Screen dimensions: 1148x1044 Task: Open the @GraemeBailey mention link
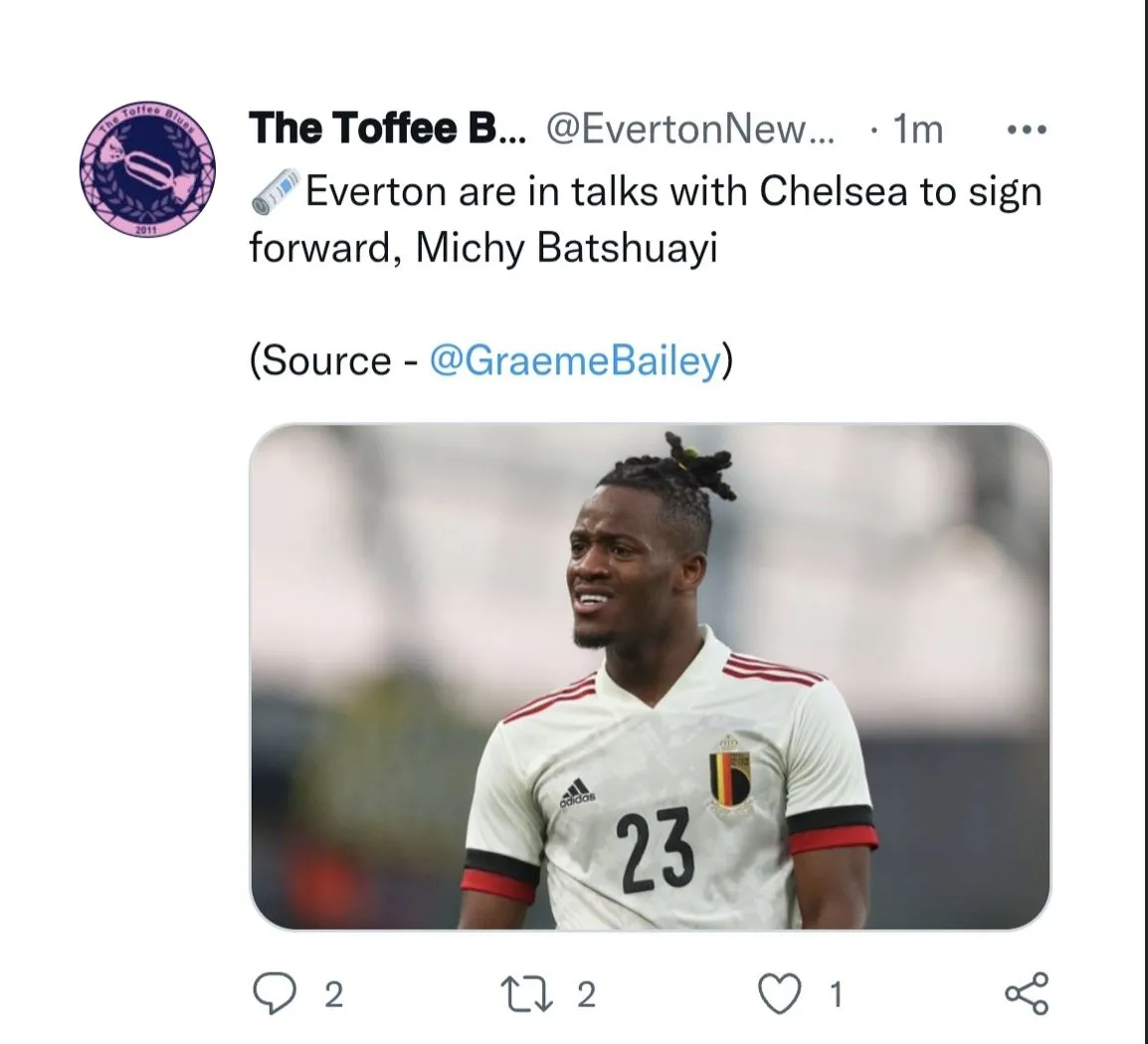pos(574,360)
